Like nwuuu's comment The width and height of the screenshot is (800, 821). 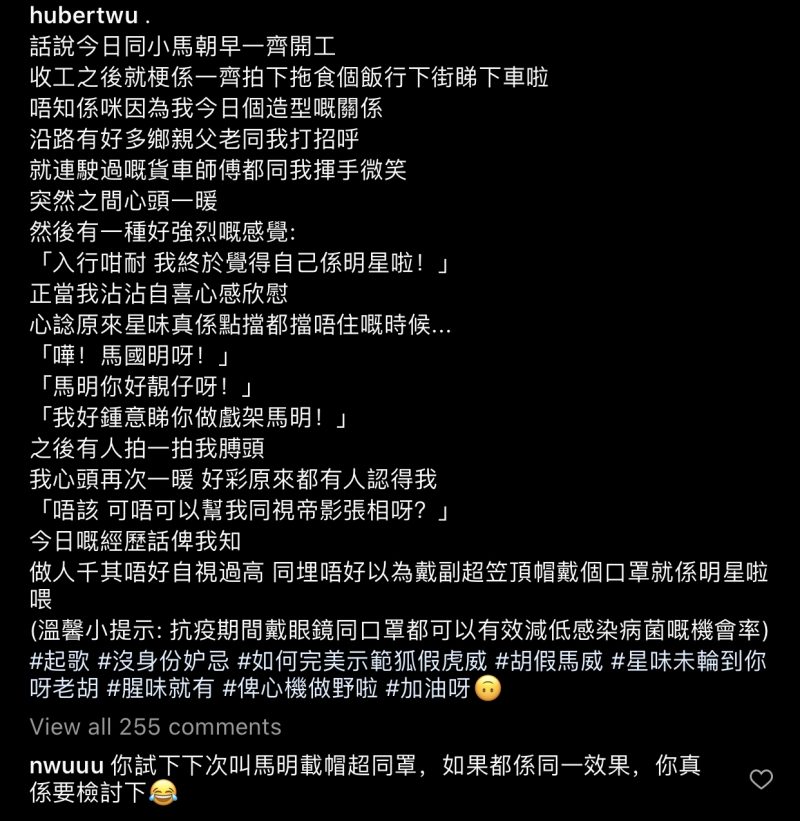pos(761,780)
